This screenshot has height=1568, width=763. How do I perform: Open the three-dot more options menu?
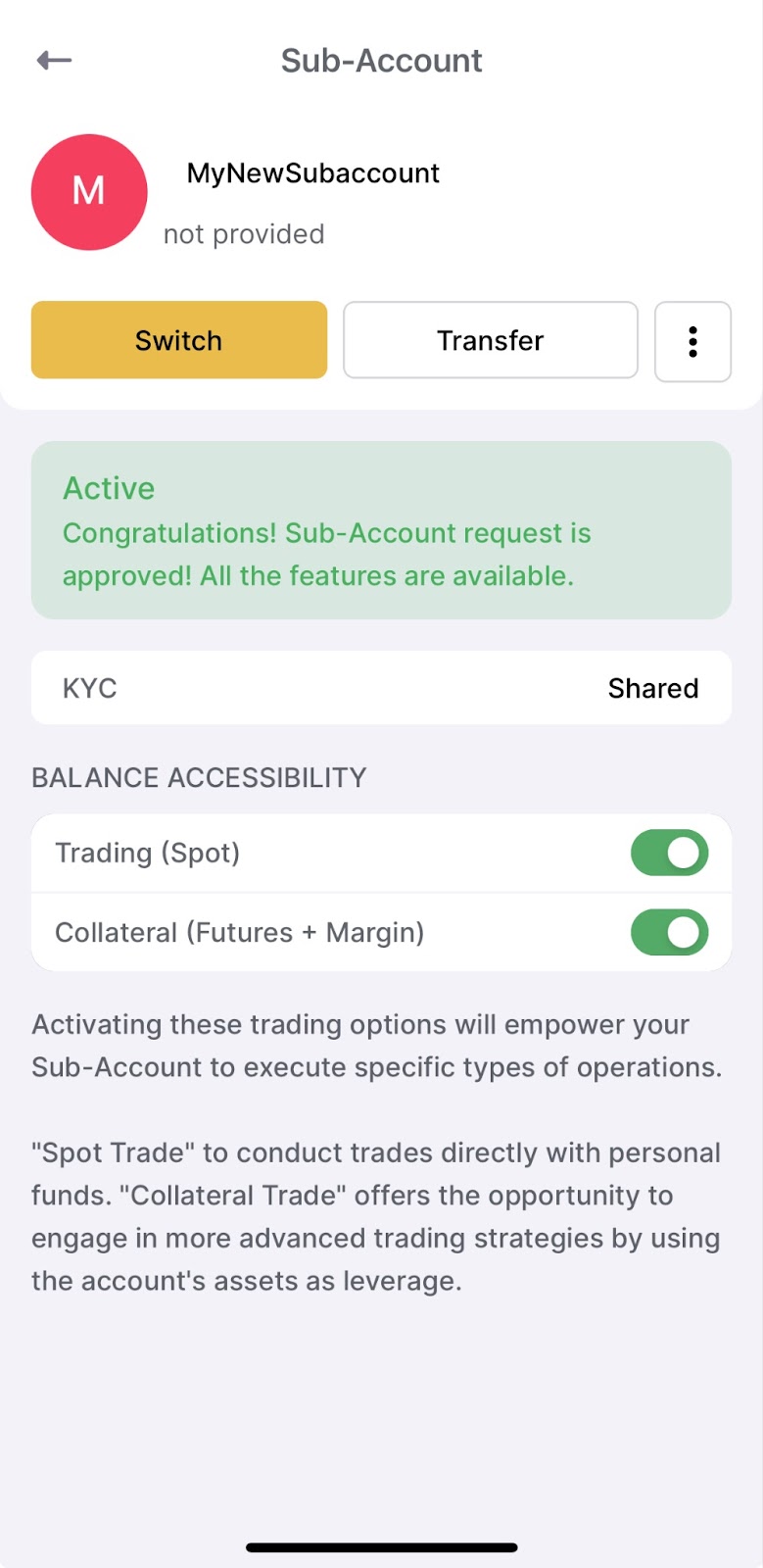[x=692, y=341]
